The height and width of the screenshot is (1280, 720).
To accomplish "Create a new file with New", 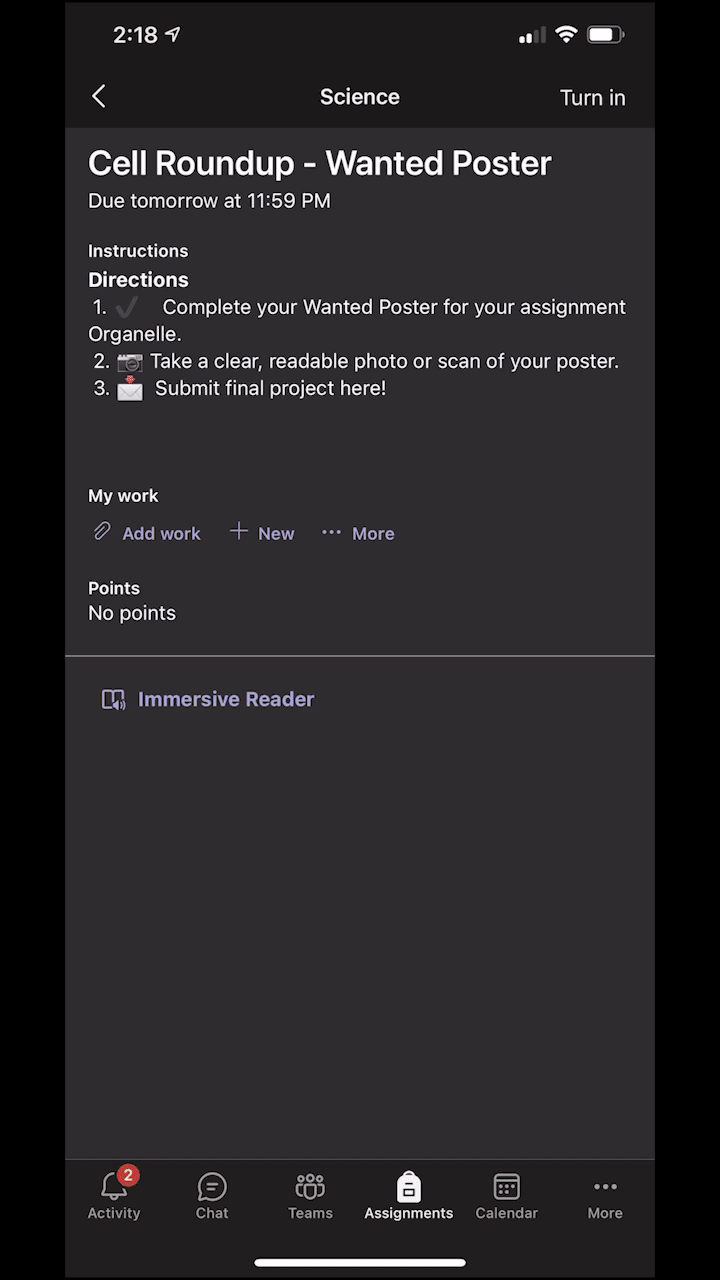I will click(262, 533).
